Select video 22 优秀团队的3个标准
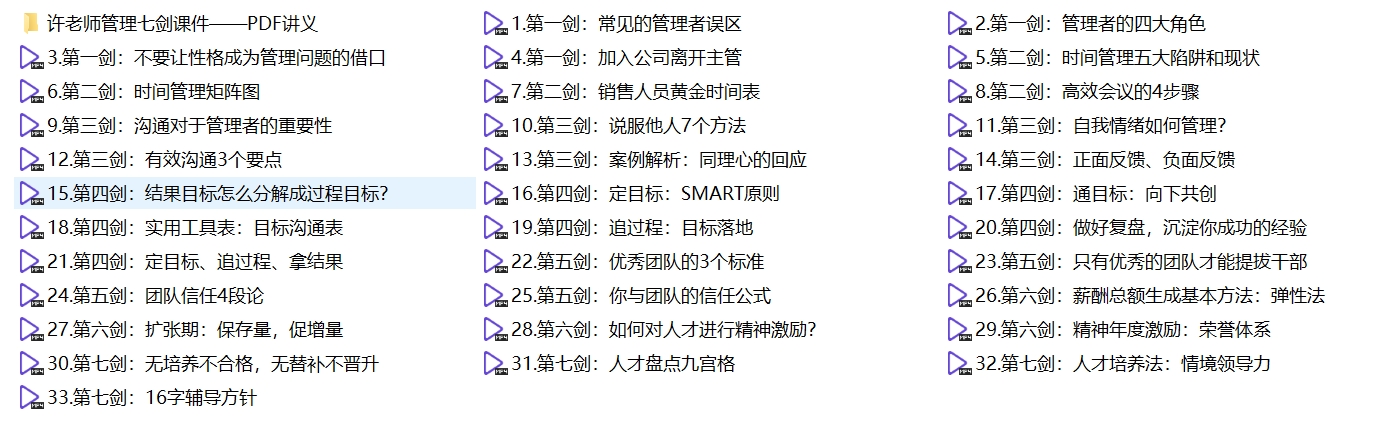The height and width of the screenshot is (423, 1381). [x=637, y=262]
